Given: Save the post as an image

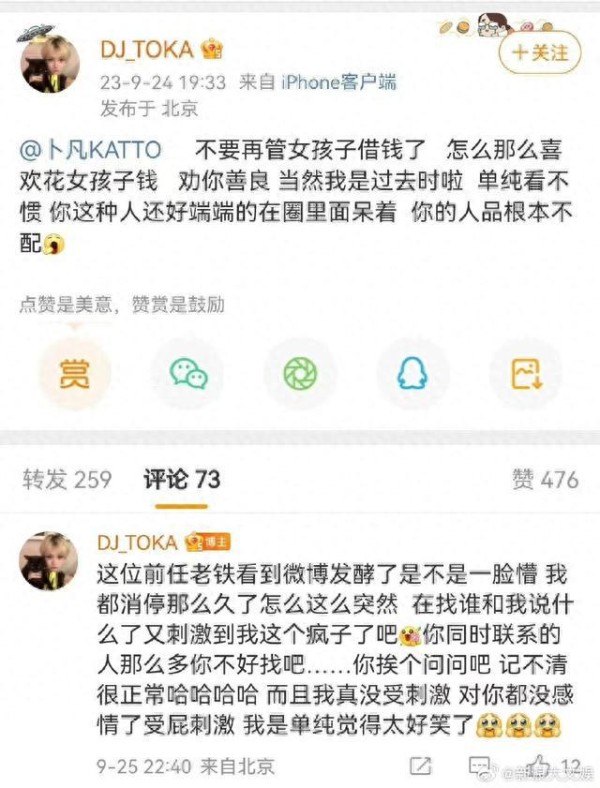Looking at the screenshot, I should coord(525,373).
